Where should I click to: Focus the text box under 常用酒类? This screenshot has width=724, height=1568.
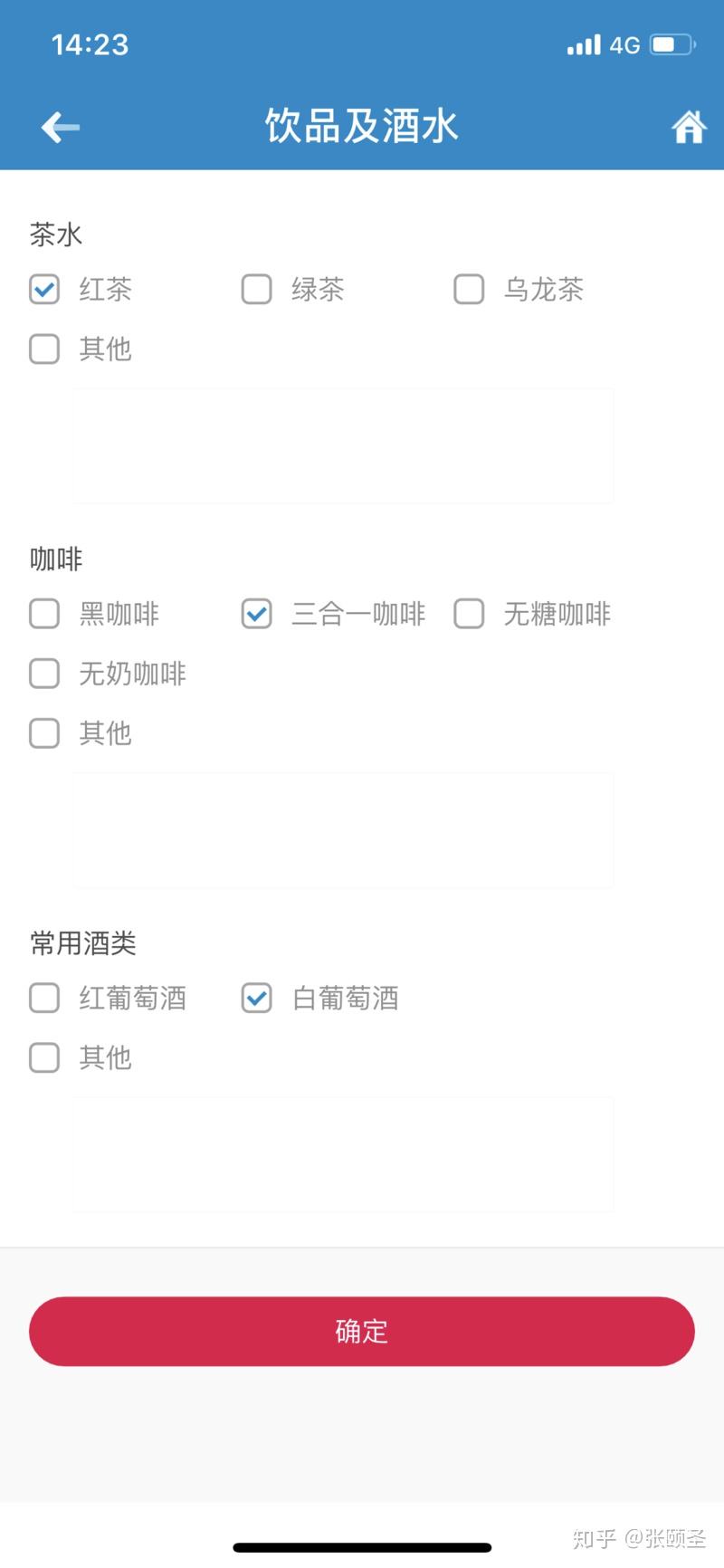(343, 1154)
